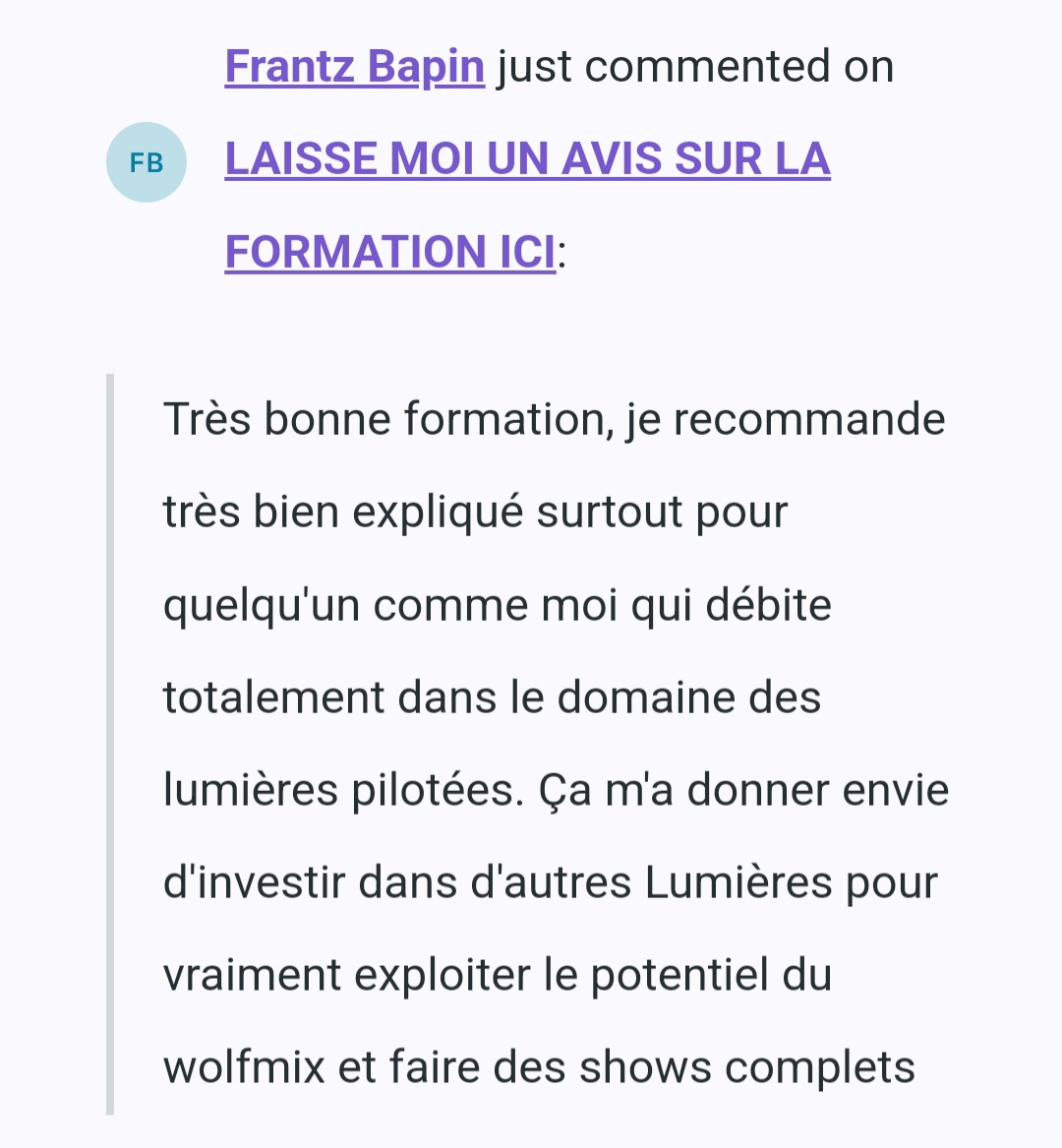Screen dimensions: 1062x1148
Task: Open Frantz Bapin's profile link
Action: (354, 67)
